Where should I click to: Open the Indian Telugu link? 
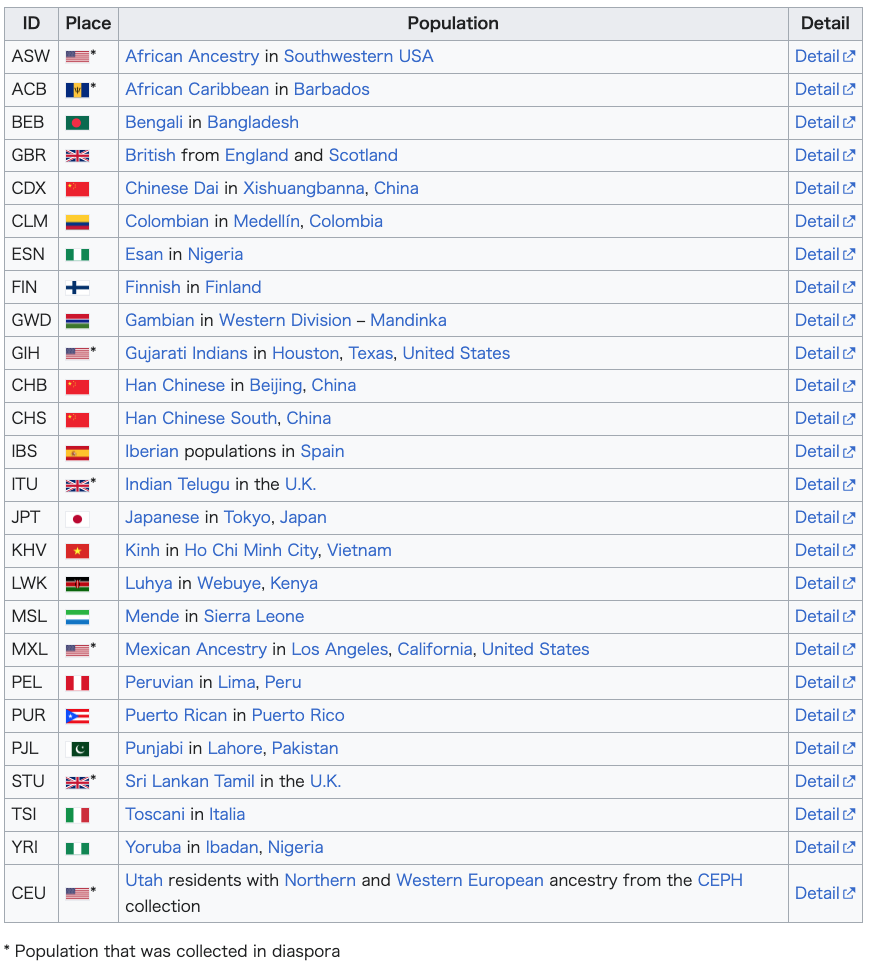pos(177,484)
